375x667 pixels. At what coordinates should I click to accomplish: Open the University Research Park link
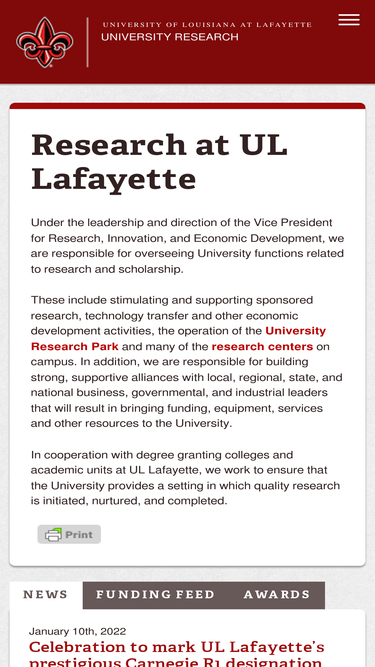pyautogui.click(x=178, y=339)
